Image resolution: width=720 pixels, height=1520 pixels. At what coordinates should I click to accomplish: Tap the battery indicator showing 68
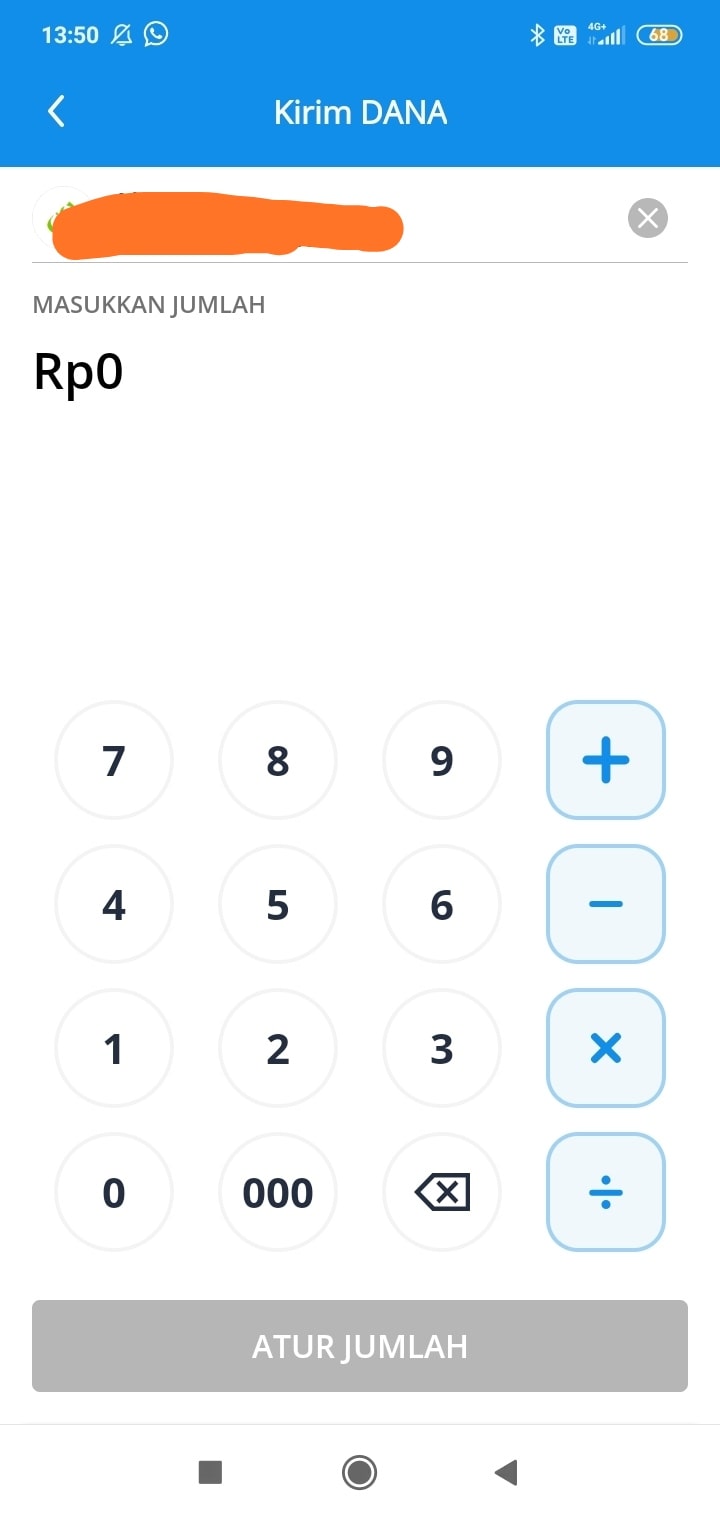(658, 34)
